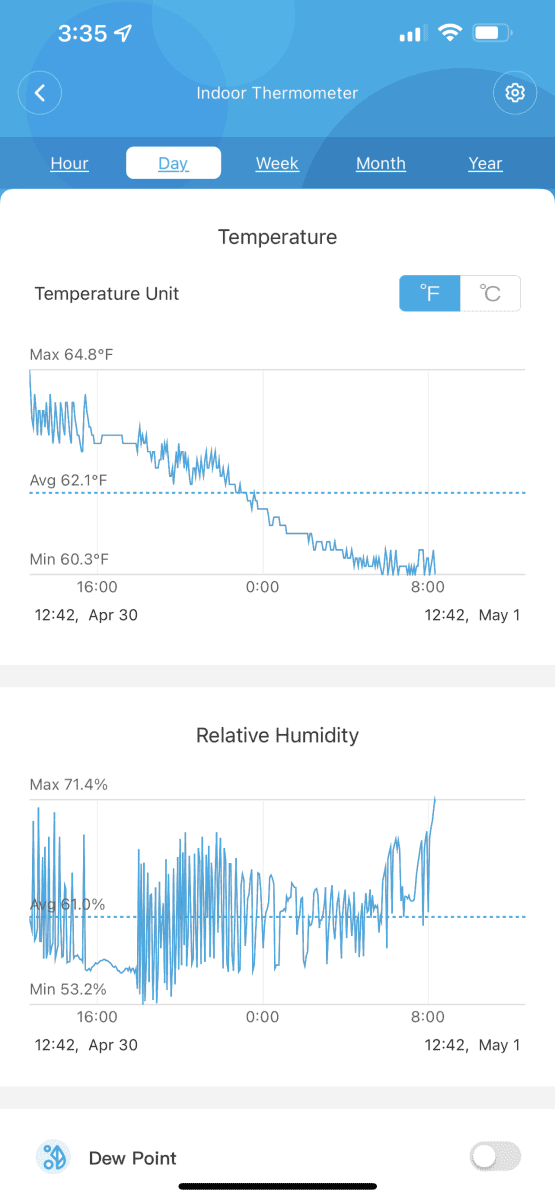Go back from Indoor Thermometer
555x1200 pixels.
(x=40, y=93)
